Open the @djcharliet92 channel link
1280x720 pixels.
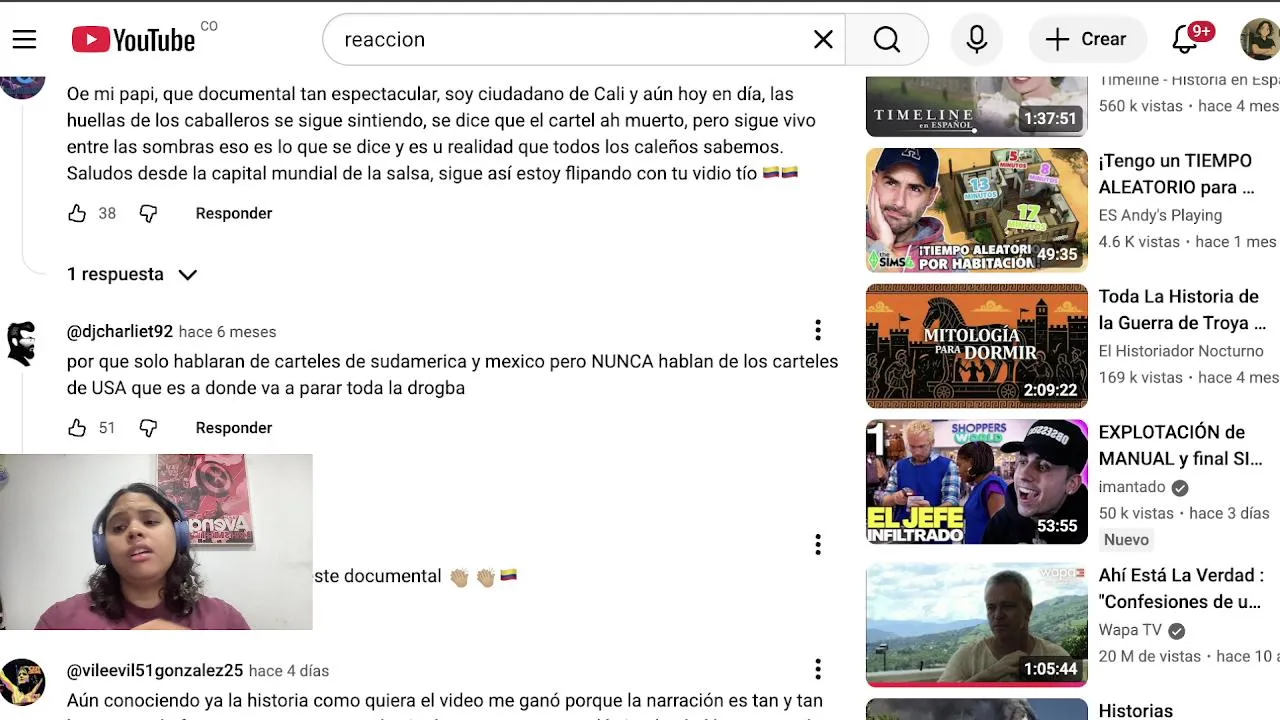(x=120, y=331)
